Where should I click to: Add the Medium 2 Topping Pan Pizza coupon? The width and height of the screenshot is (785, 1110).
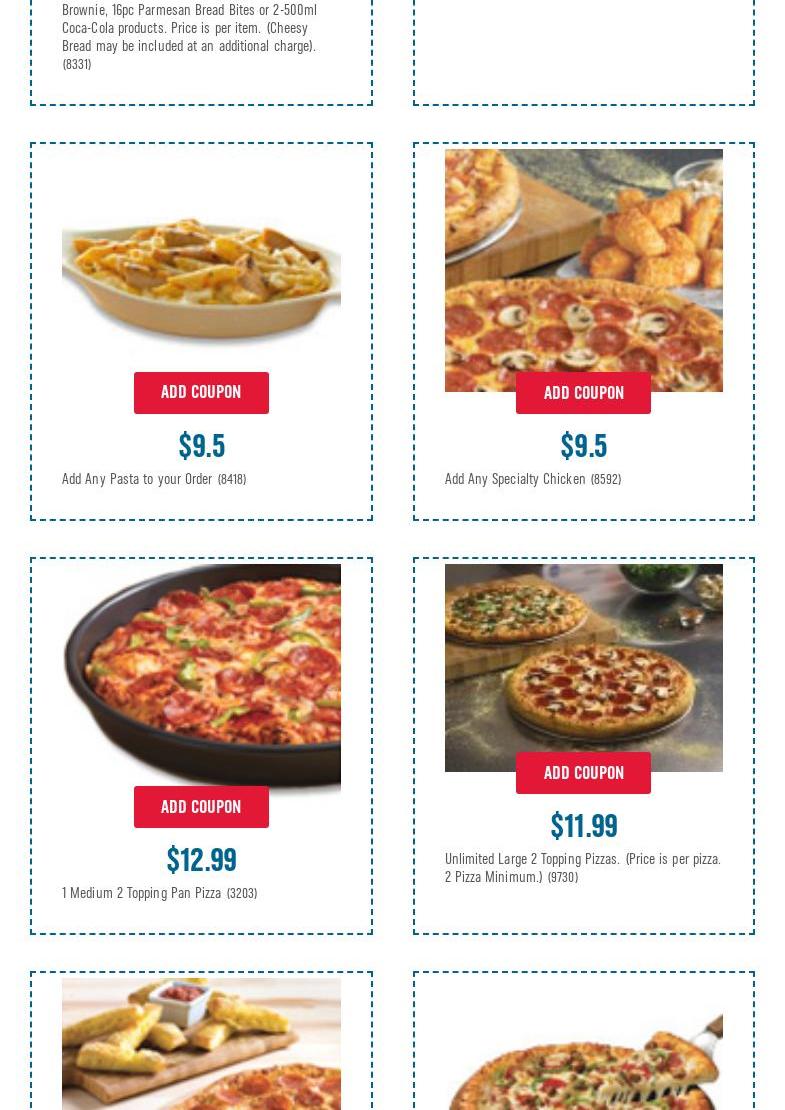[201, 807]
